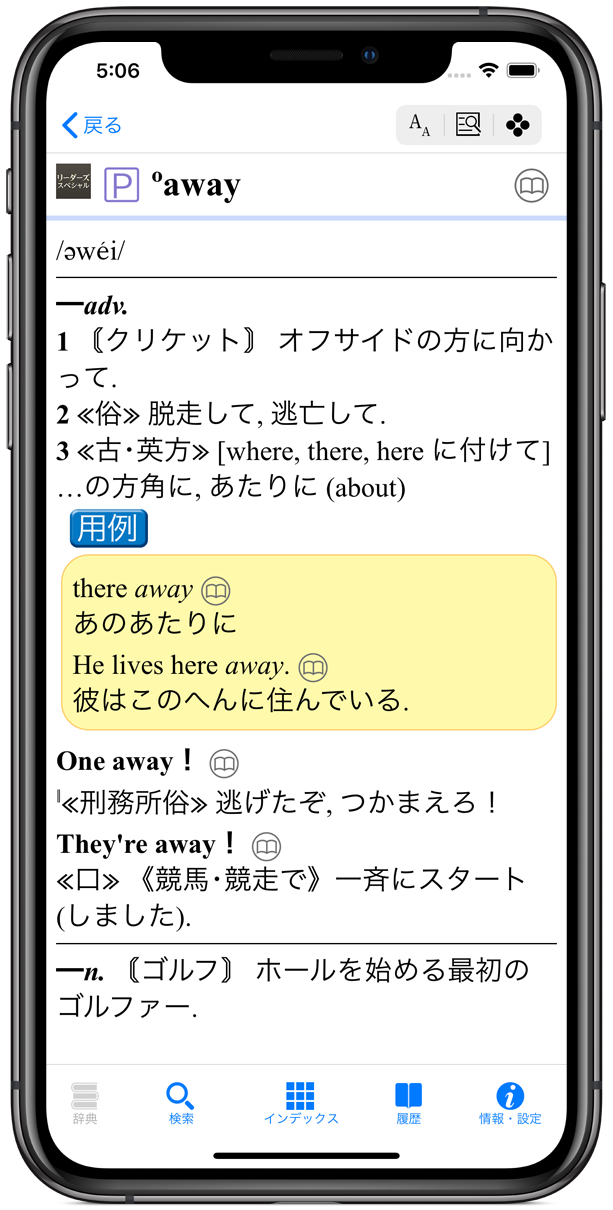
Task: Tap the book icon next to the away headword
Action: 532,186
